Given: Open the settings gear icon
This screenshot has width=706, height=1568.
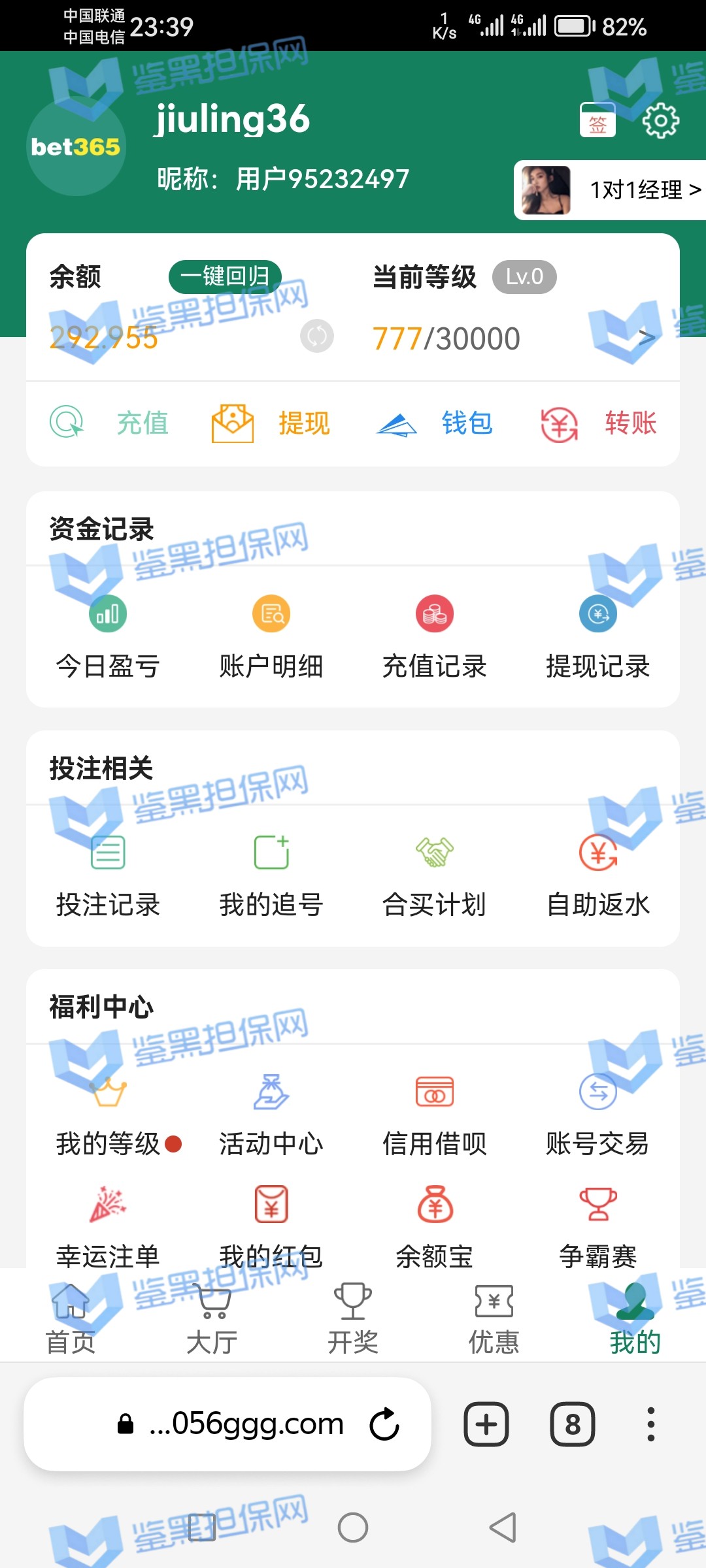Looking at the screenshot, I should (x=660, y=120).
